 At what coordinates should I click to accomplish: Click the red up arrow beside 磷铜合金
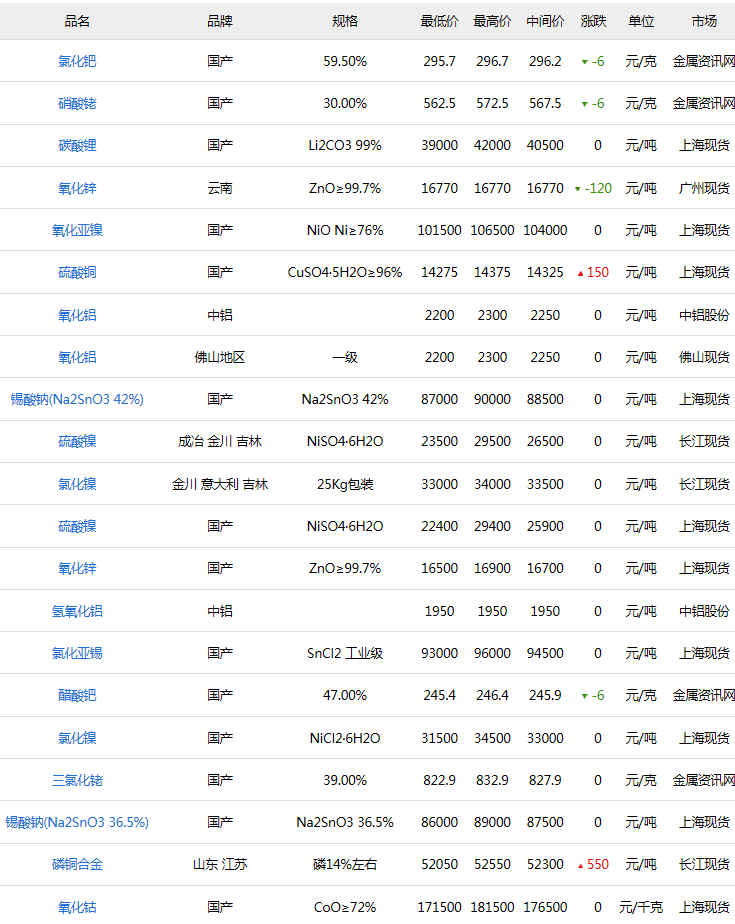[x=581, y=864]
